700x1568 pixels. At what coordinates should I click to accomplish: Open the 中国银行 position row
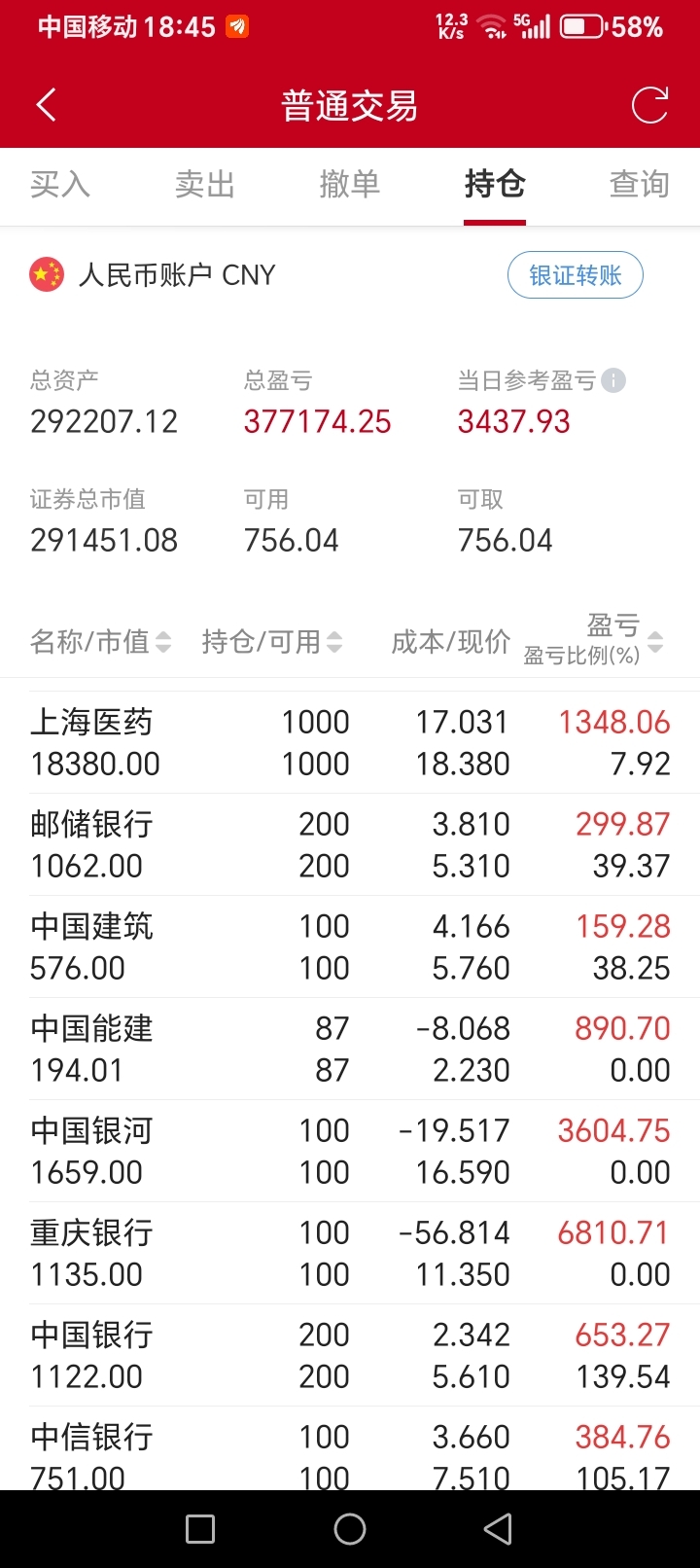pos(350,1355)
